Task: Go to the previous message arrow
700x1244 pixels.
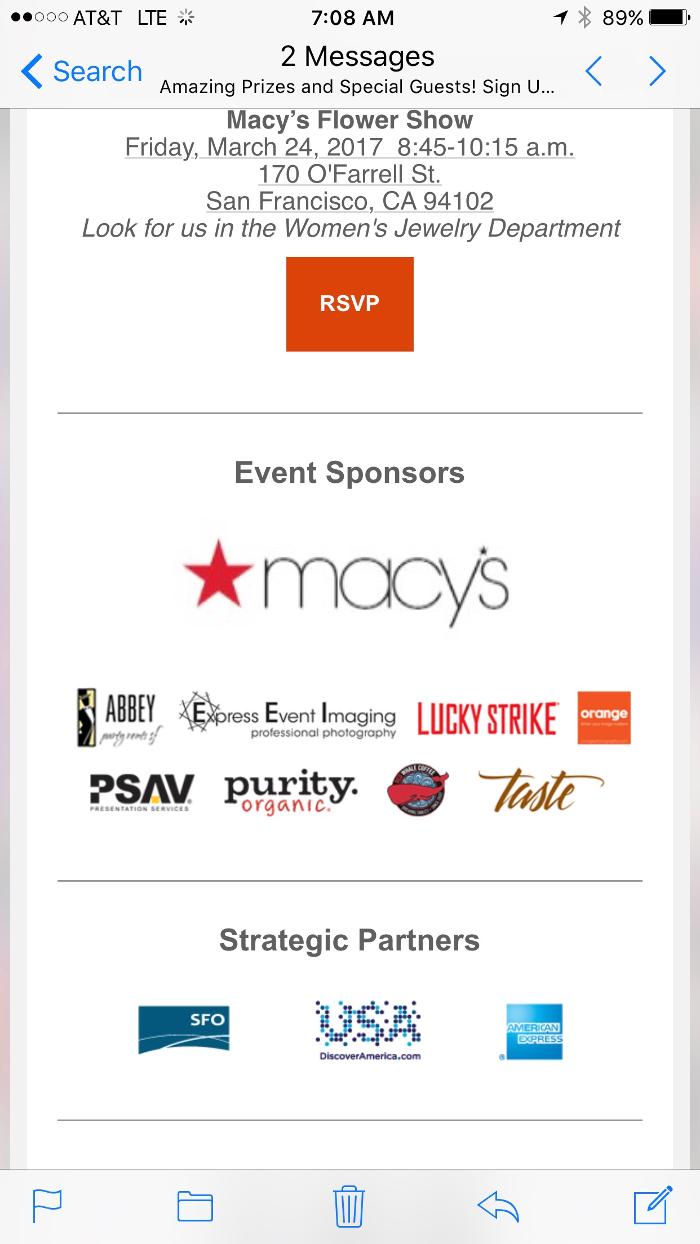Action: (594, 72)
